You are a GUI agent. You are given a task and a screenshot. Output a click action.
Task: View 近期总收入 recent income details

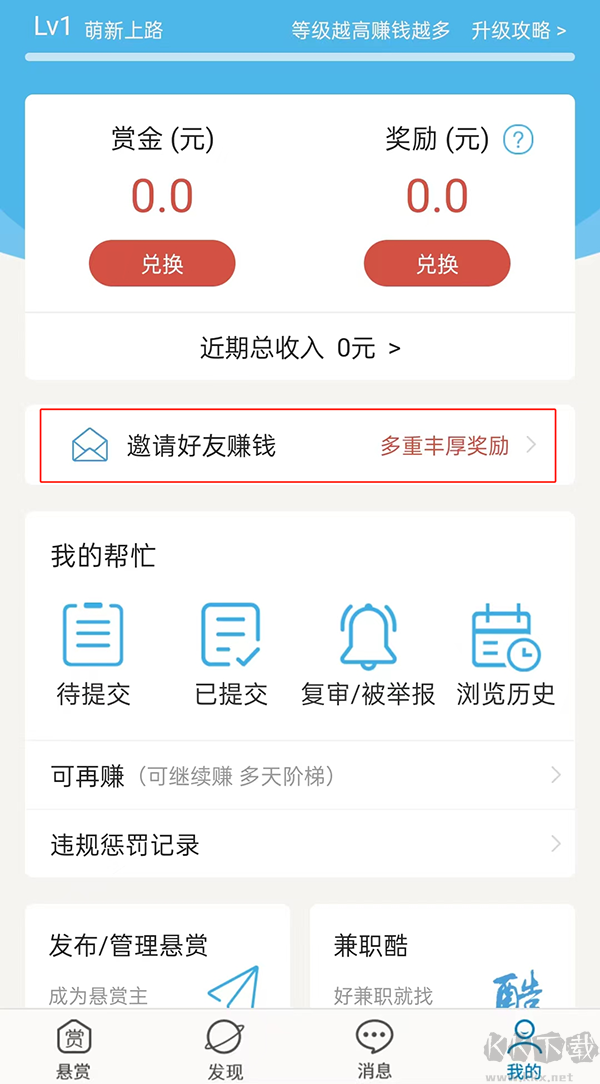[300, 348]
